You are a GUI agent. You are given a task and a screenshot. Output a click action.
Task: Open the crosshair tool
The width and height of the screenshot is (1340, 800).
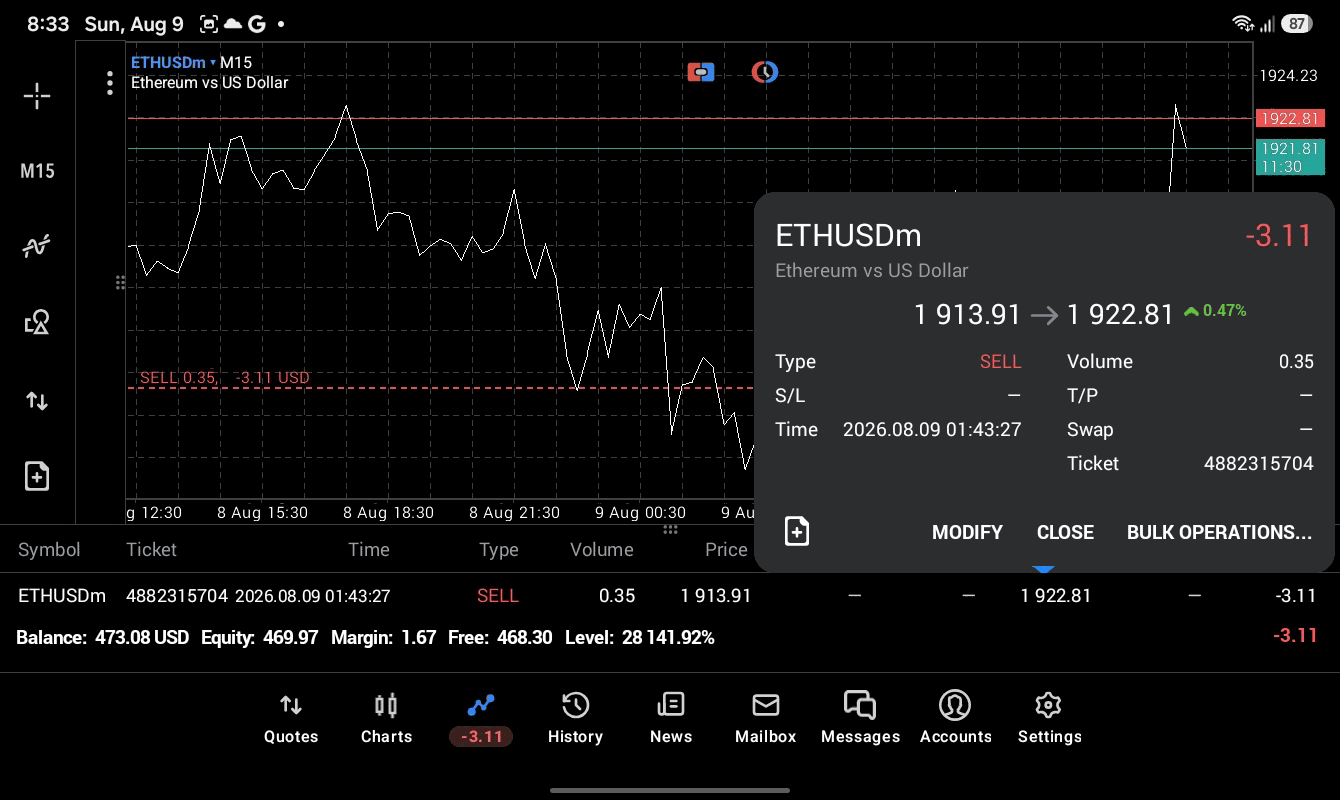(x=37, y=96)
